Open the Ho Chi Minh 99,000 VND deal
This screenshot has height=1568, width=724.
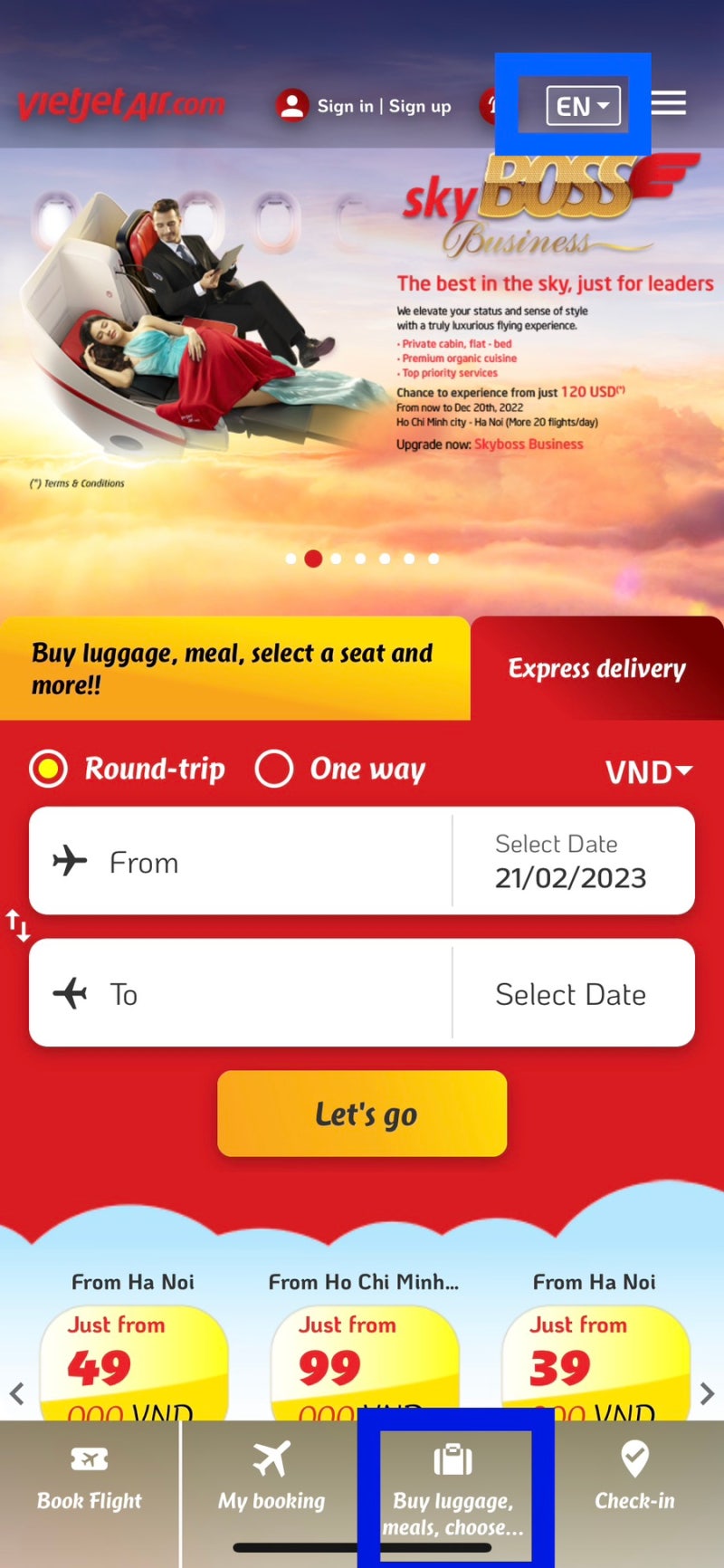pyautogui.click(x=364, y=1358)
